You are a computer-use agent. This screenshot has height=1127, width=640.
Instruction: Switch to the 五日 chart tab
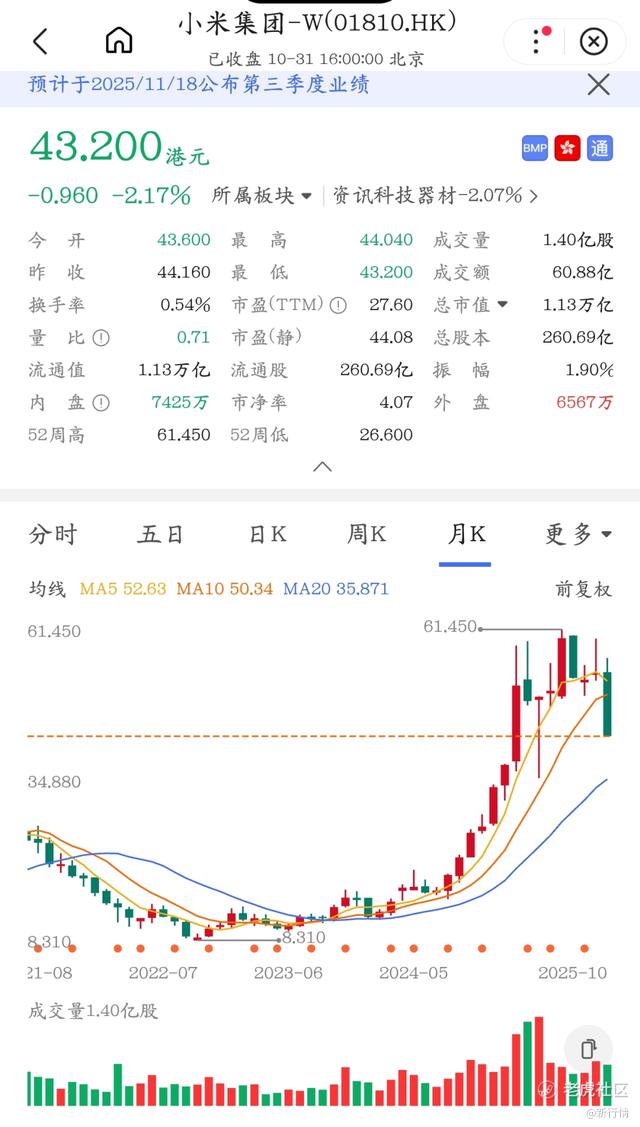160,535
